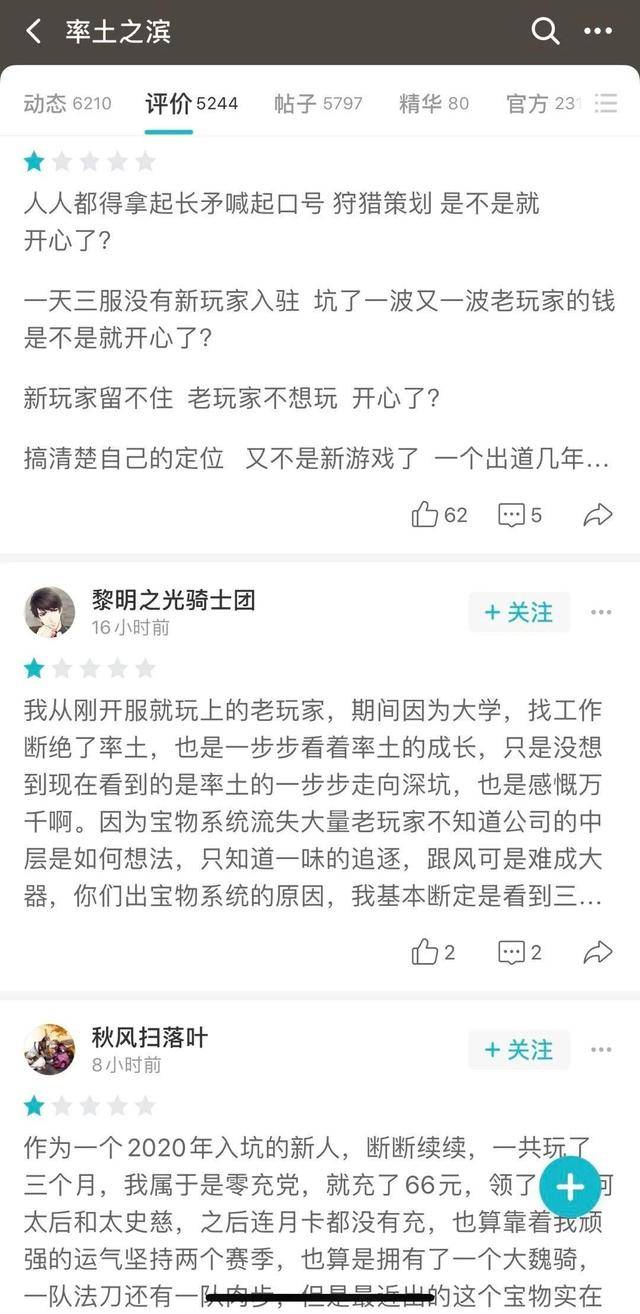Switch to the 精华 tab
The width and height of the screenshot is (640, 1314).
[x=434, y=103]
